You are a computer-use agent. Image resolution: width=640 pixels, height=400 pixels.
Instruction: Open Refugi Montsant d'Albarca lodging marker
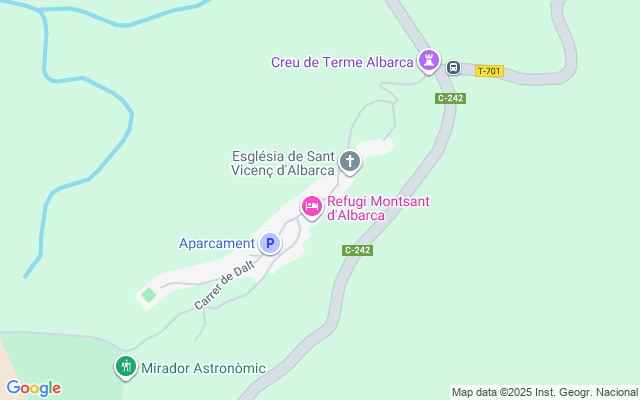pos(312,206)
